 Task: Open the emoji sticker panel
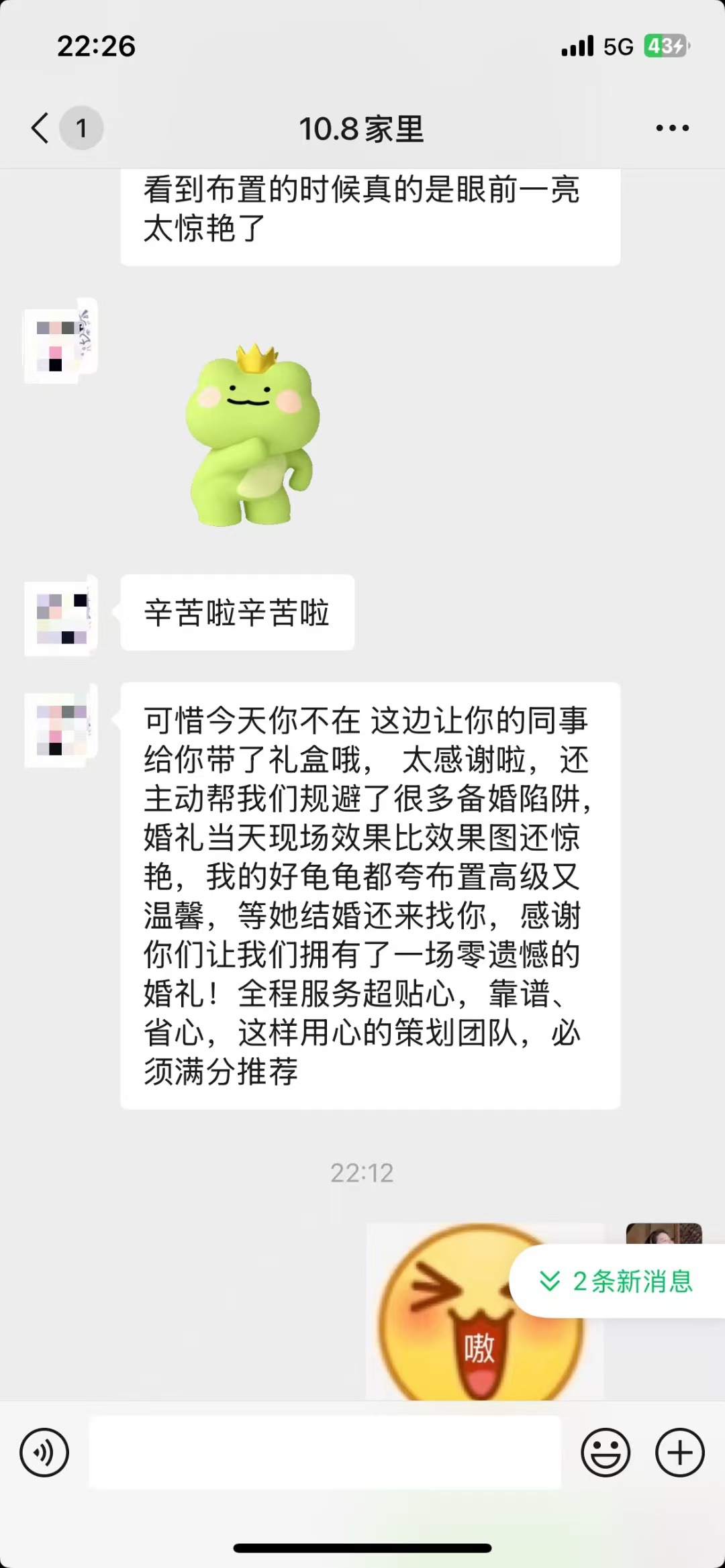pyautogui.click(x=606, y=1453)
